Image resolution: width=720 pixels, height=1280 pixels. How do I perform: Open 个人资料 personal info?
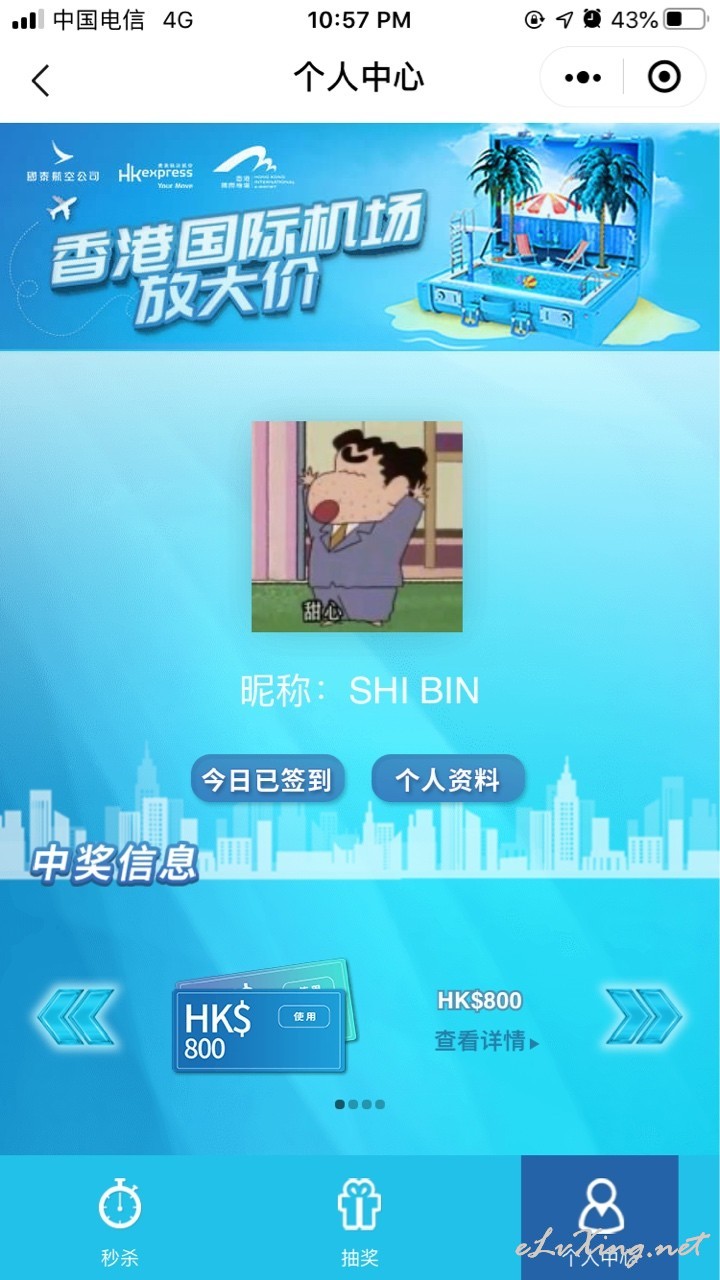[x=447, y=779]
